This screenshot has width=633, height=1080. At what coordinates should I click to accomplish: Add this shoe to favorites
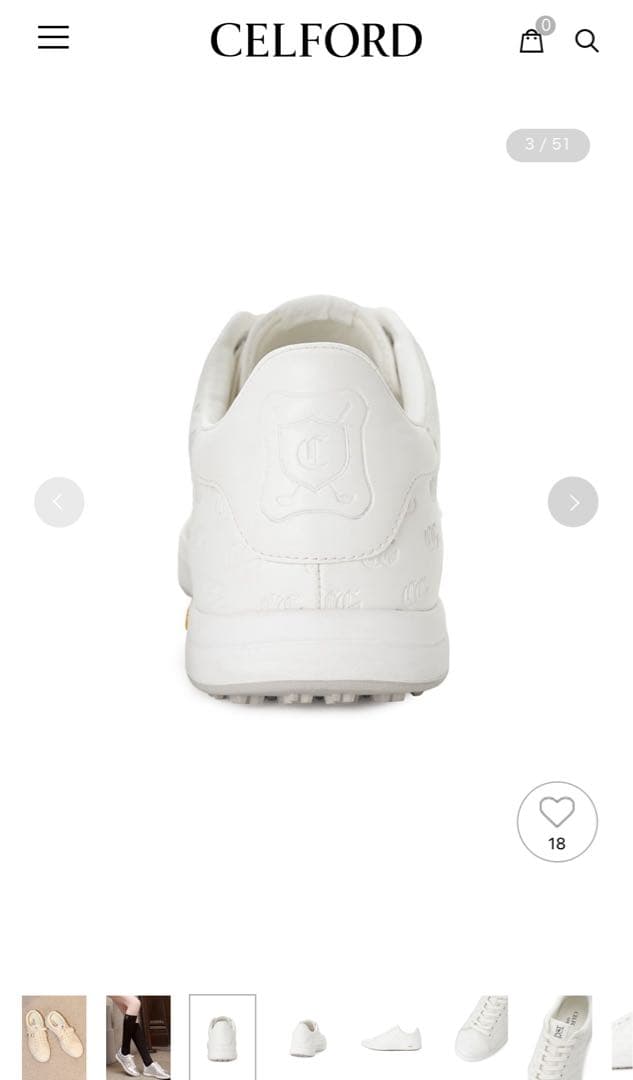[x=557, y=821]
